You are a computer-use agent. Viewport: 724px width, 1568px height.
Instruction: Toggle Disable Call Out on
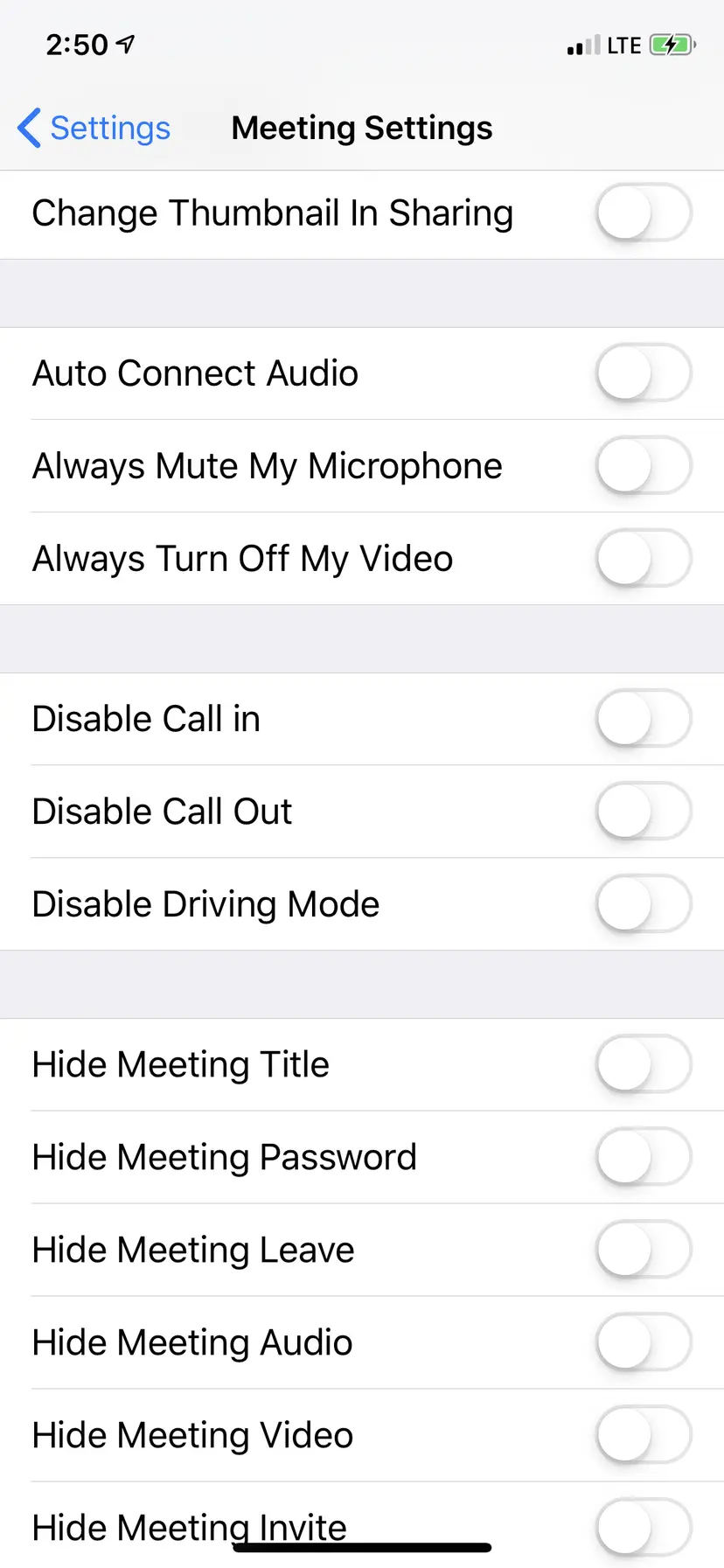tap(644, 812)
